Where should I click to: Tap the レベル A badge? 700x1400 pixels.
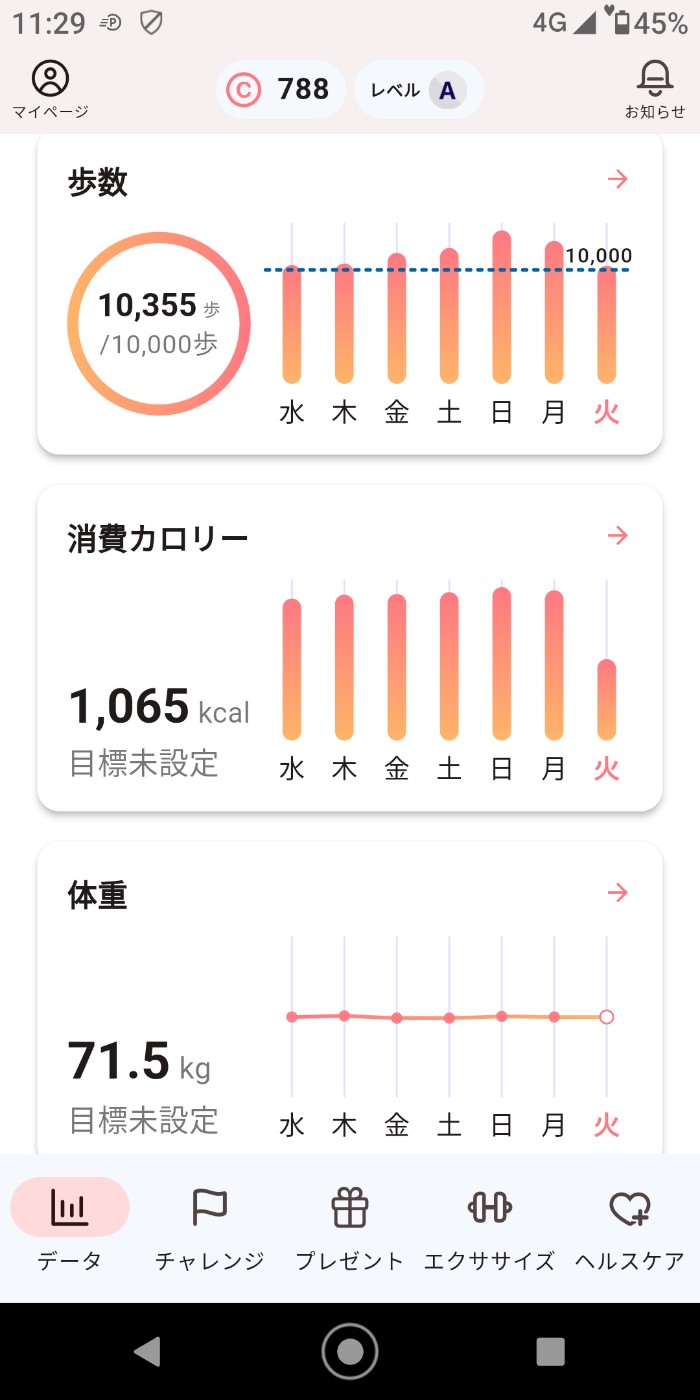click(x=419, y=90)
